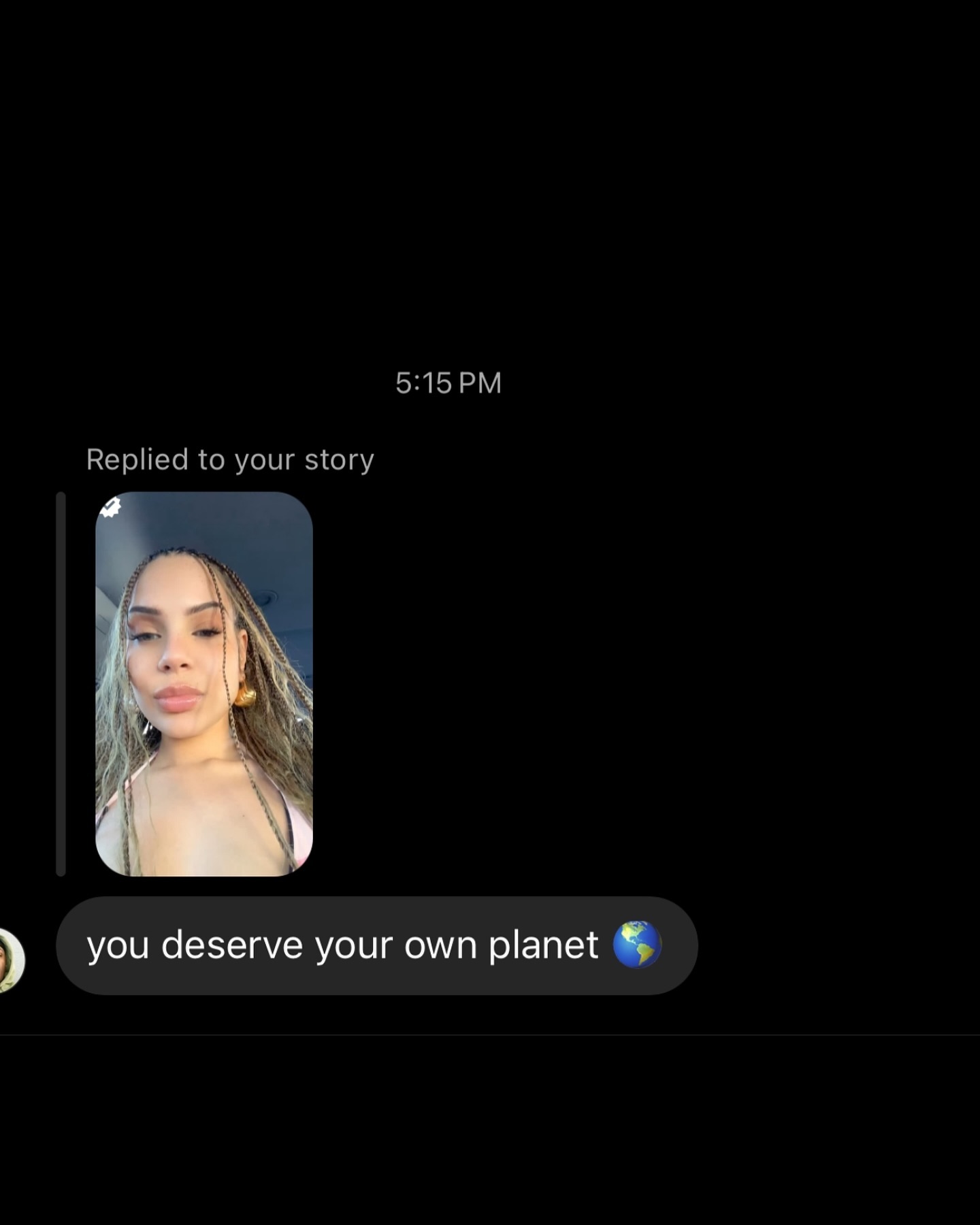Tap the sender's profile picture
The image size is (980, 1225).
click(x=10, y=960)
